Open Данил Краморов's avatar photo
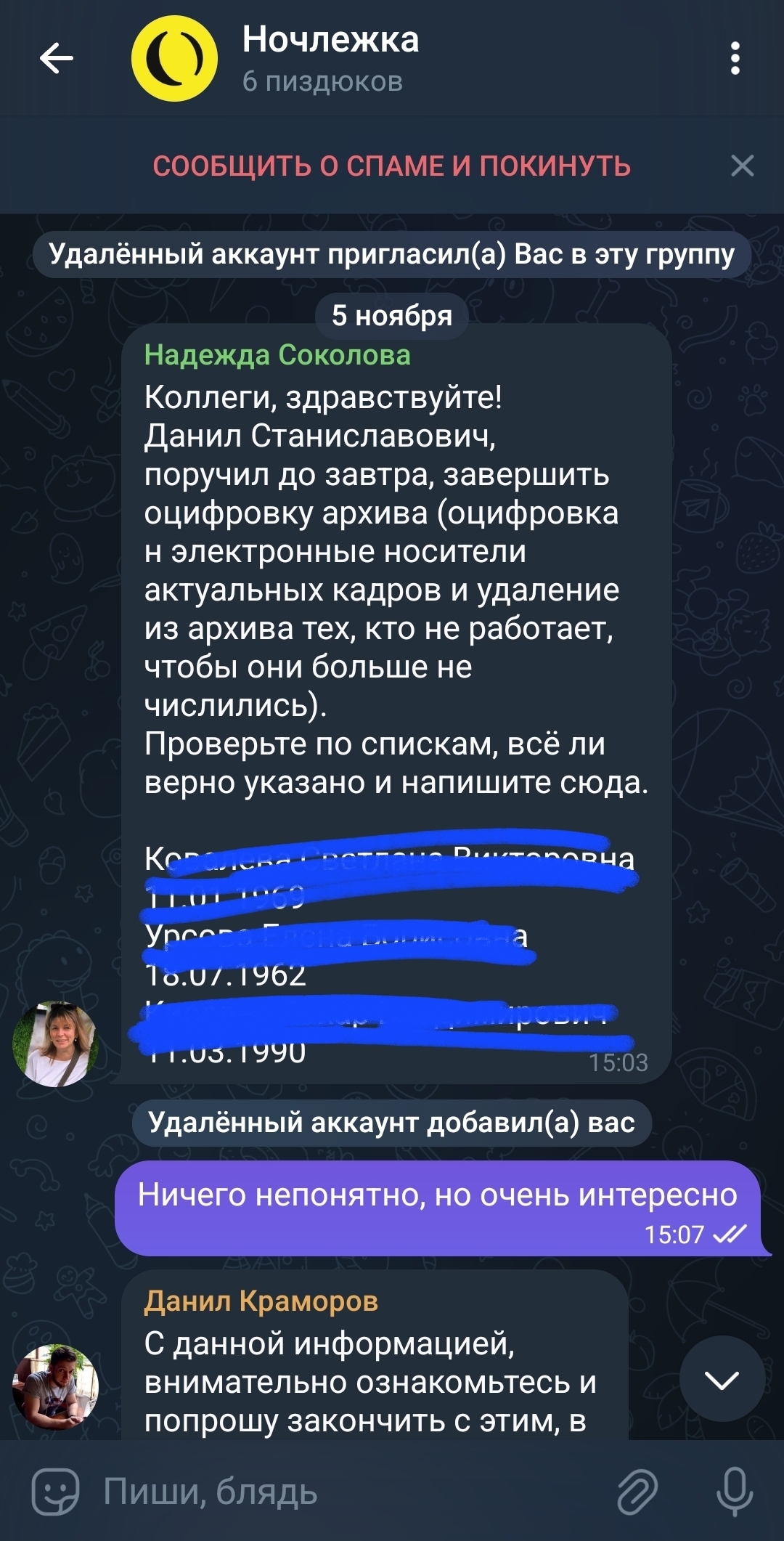Screen dimensions: 784x1541 55,1386
